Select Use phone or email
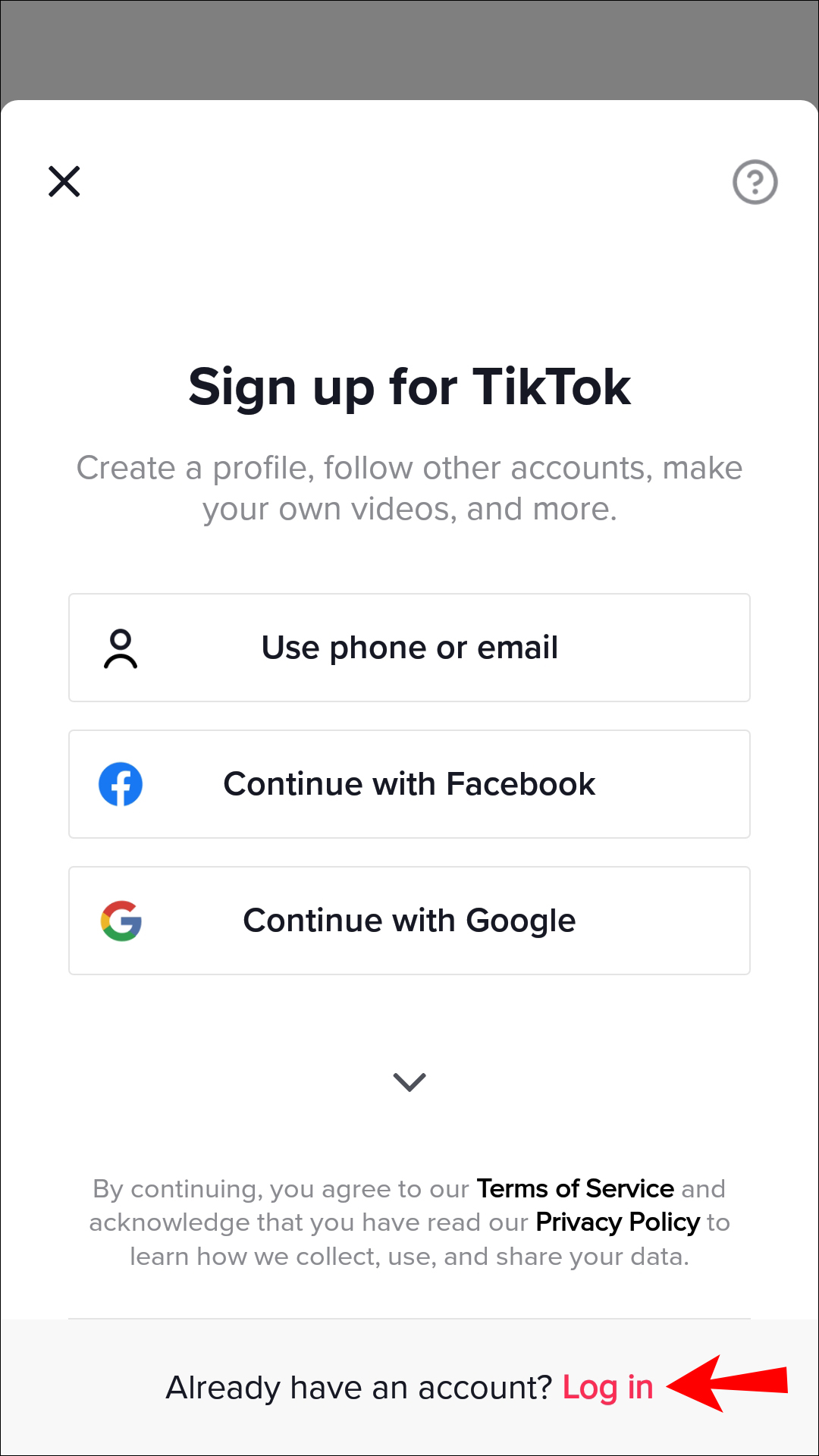The image size is (819, 1456). [409, 648]
